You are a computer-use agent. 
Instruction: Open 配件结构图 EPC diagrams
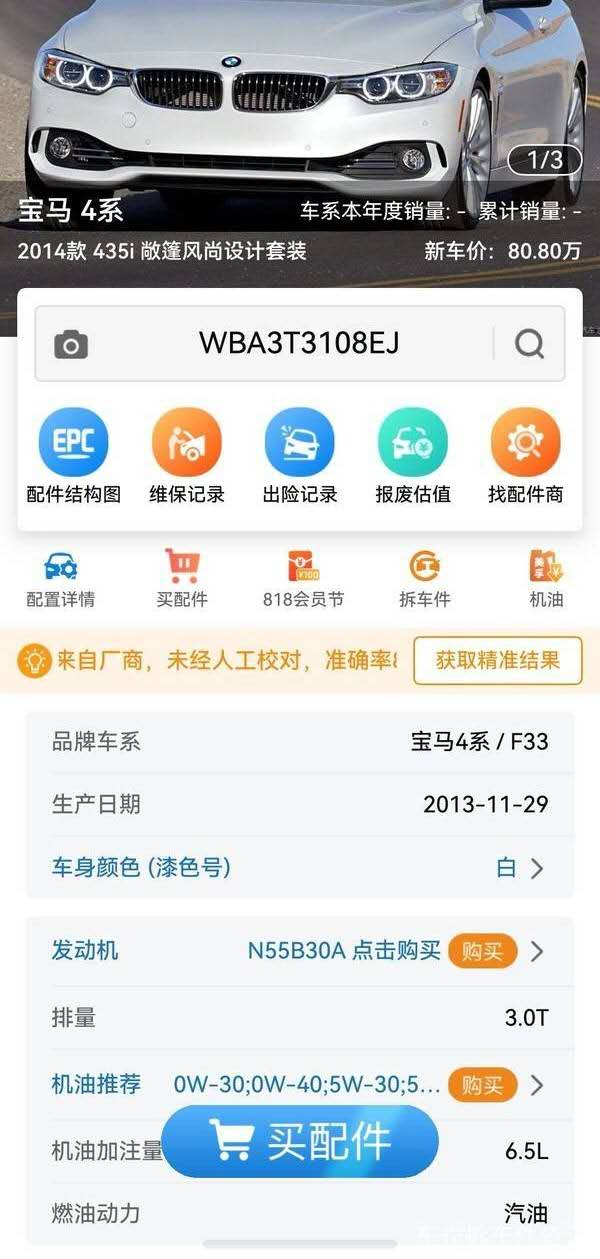pos(73,456)
